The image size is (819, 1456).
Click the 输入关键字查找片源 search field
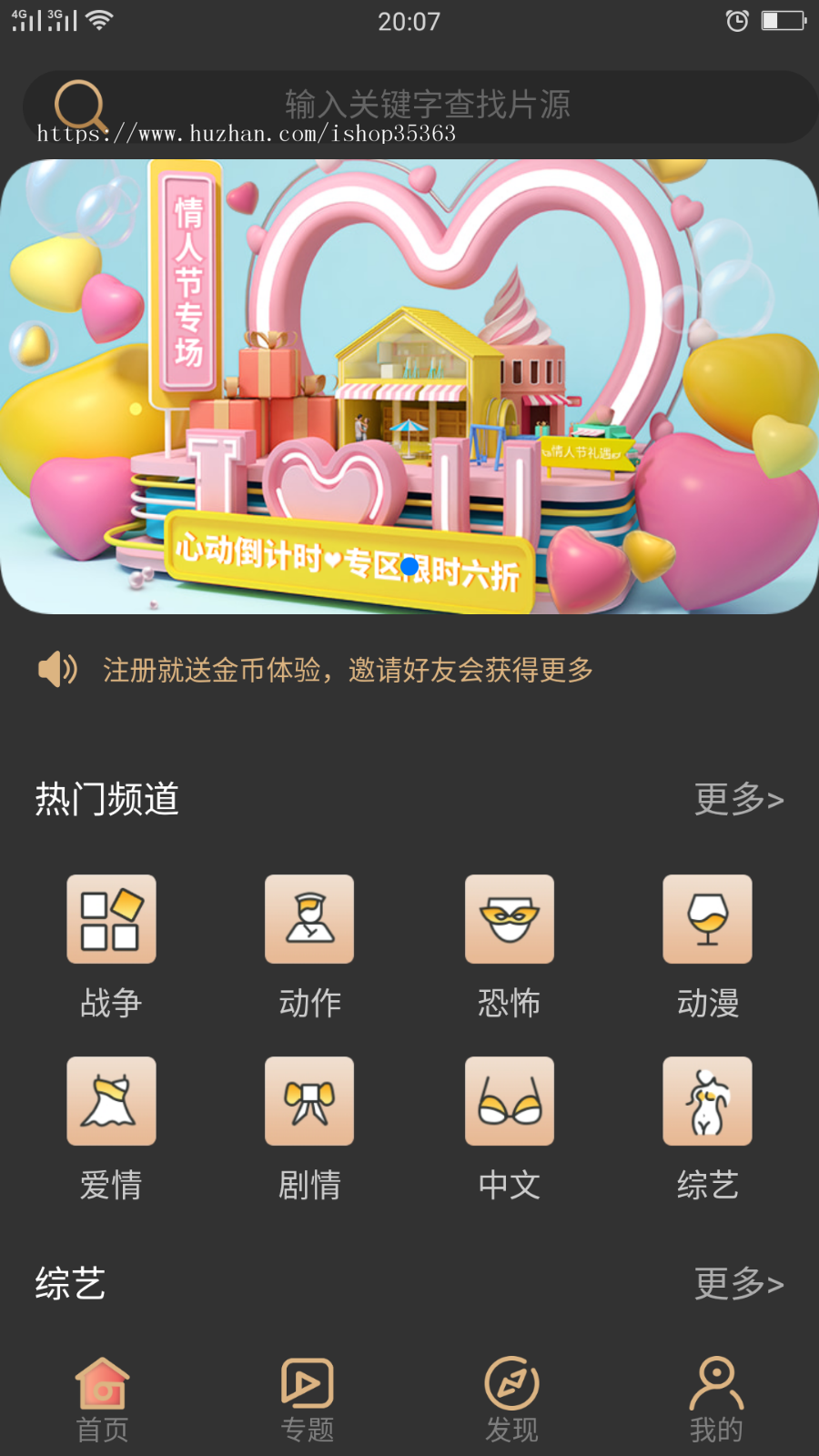[428, 106]
